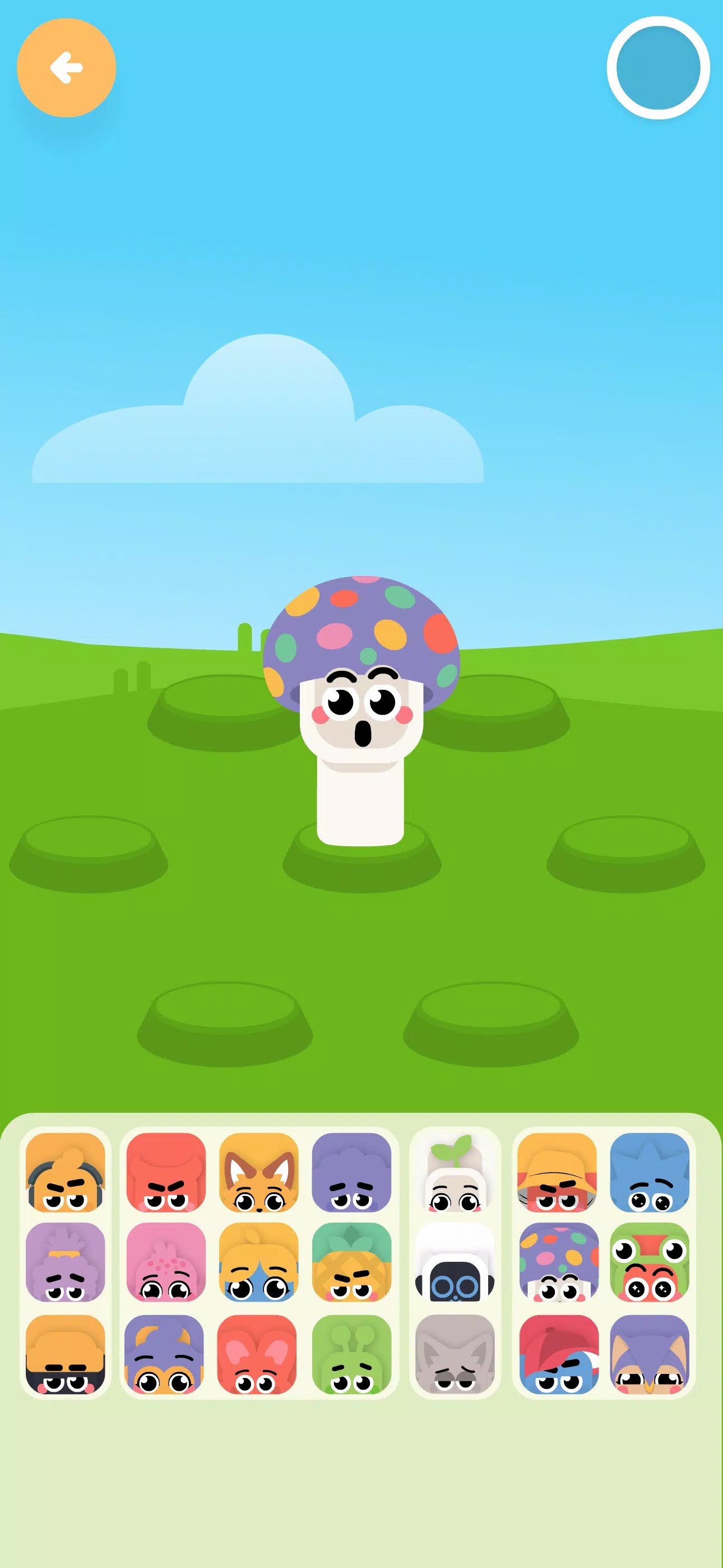Select the orange character wearing headphones
Image resolution: width=723 pixels, height=1568 pixels.
click(x=66, y=1172)
